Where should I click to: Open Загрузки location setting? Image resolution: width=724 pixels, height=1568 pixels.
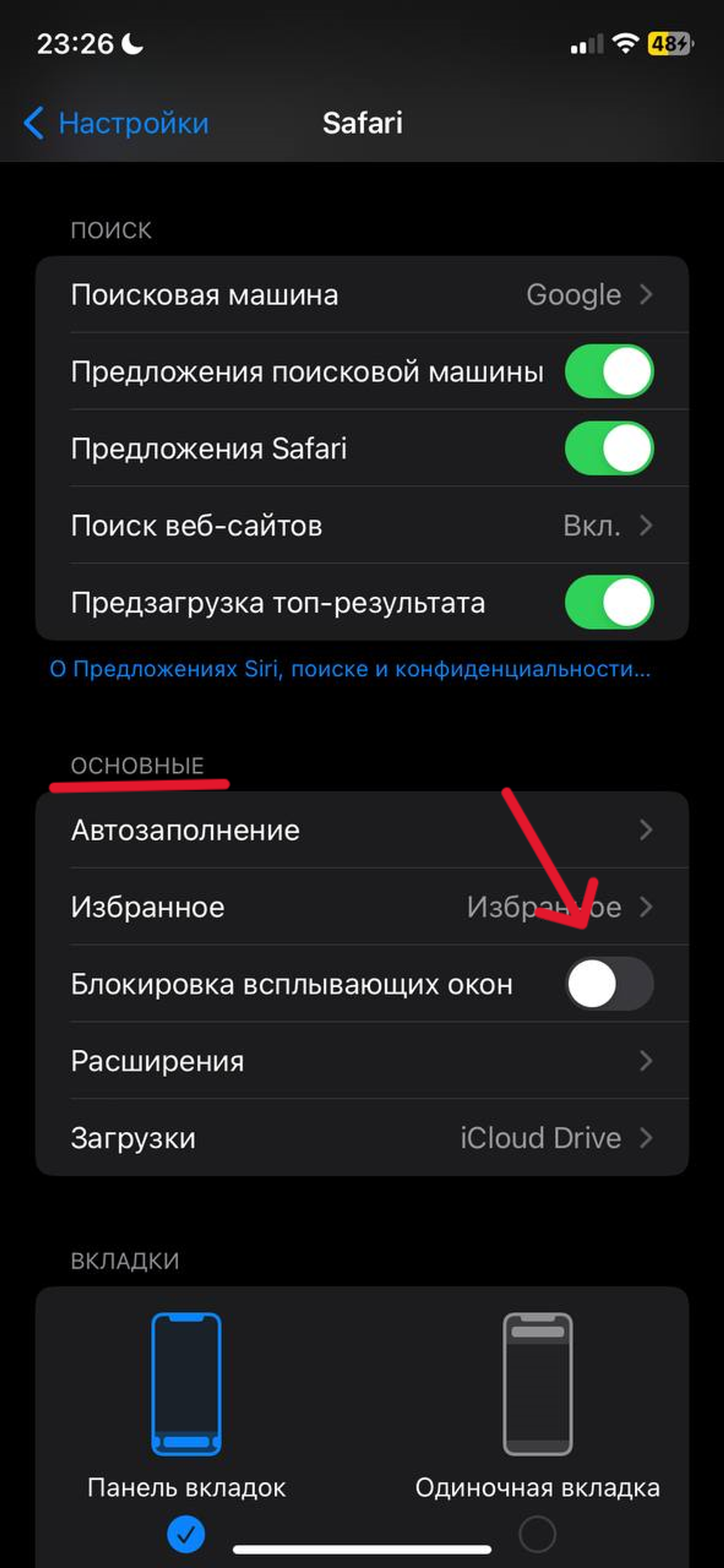point(362,1138)
